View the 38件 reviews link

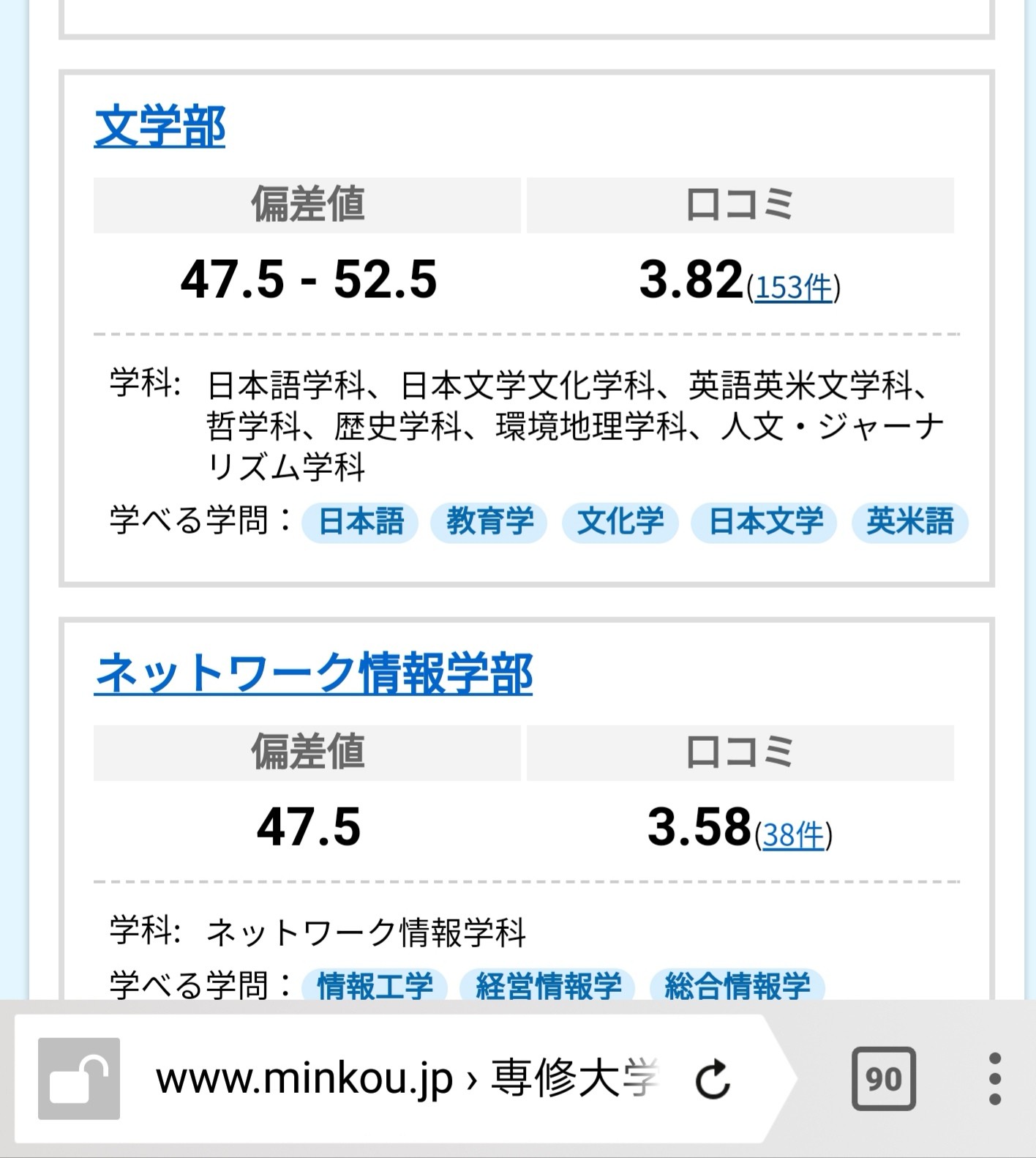tap(793, 834)
